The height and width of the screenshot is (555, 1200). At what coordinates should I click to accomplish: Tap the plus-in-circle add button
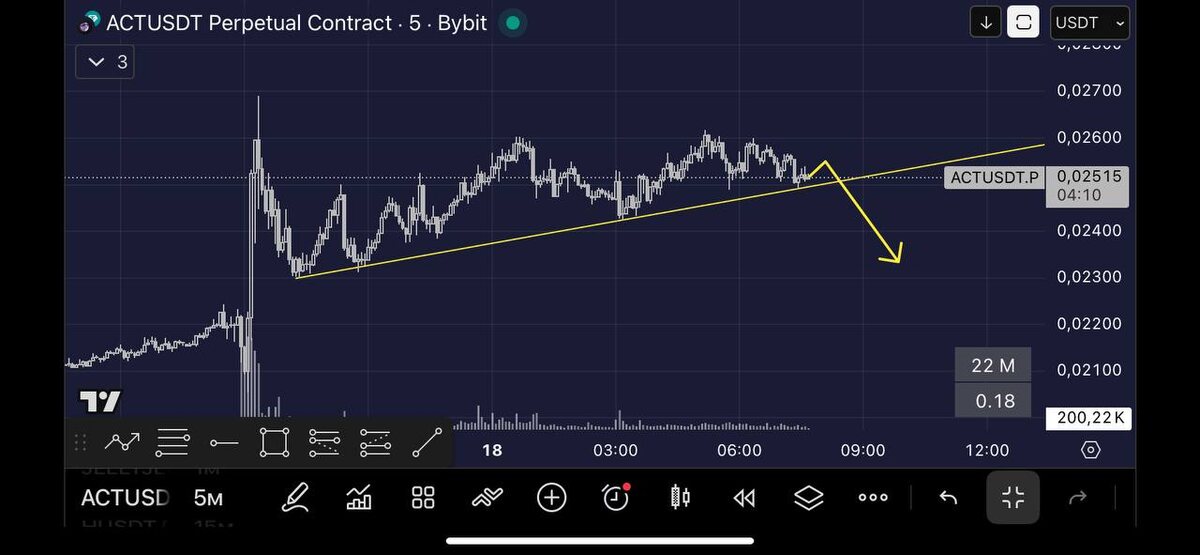(x=551, y=498)
